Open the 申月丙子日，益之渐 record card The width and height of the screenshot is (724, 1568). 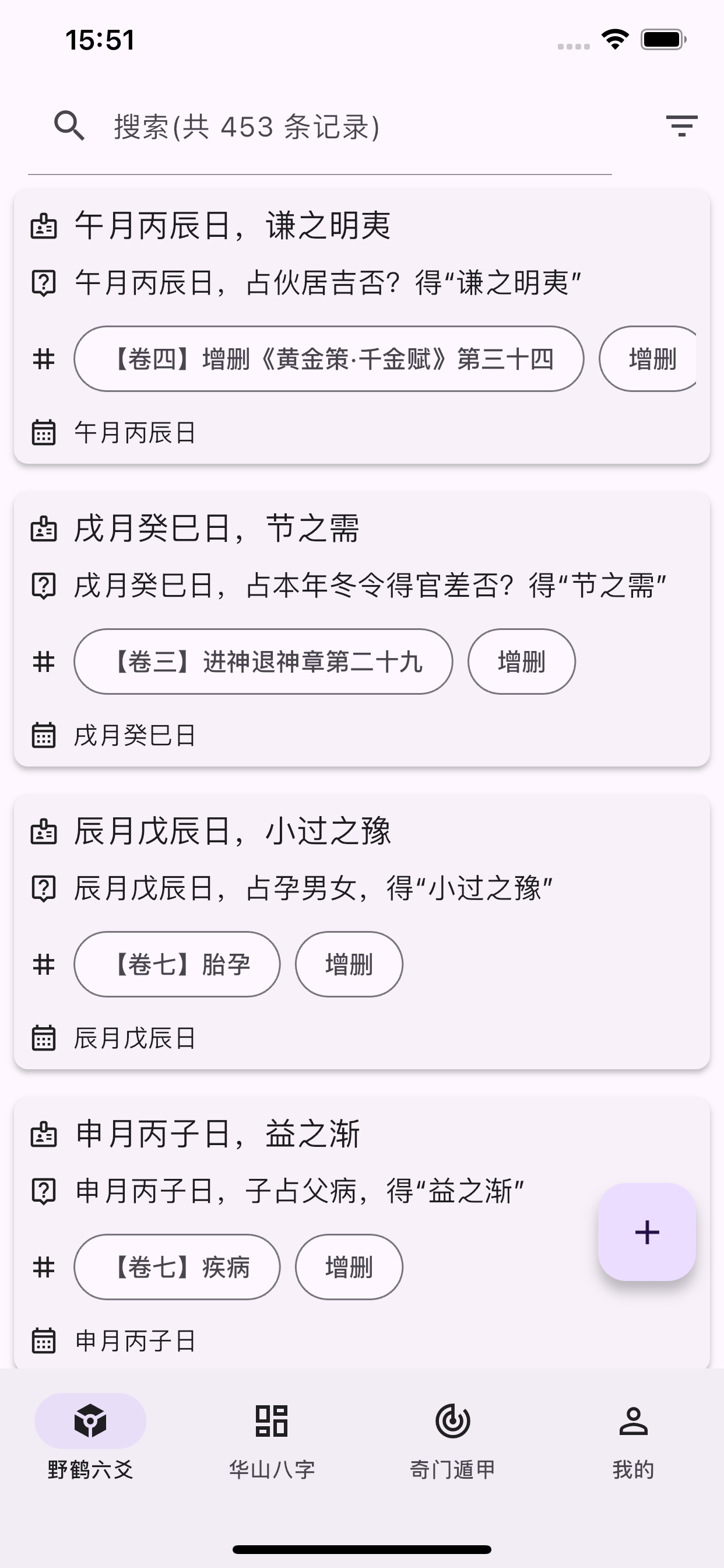click(361, 1233)
